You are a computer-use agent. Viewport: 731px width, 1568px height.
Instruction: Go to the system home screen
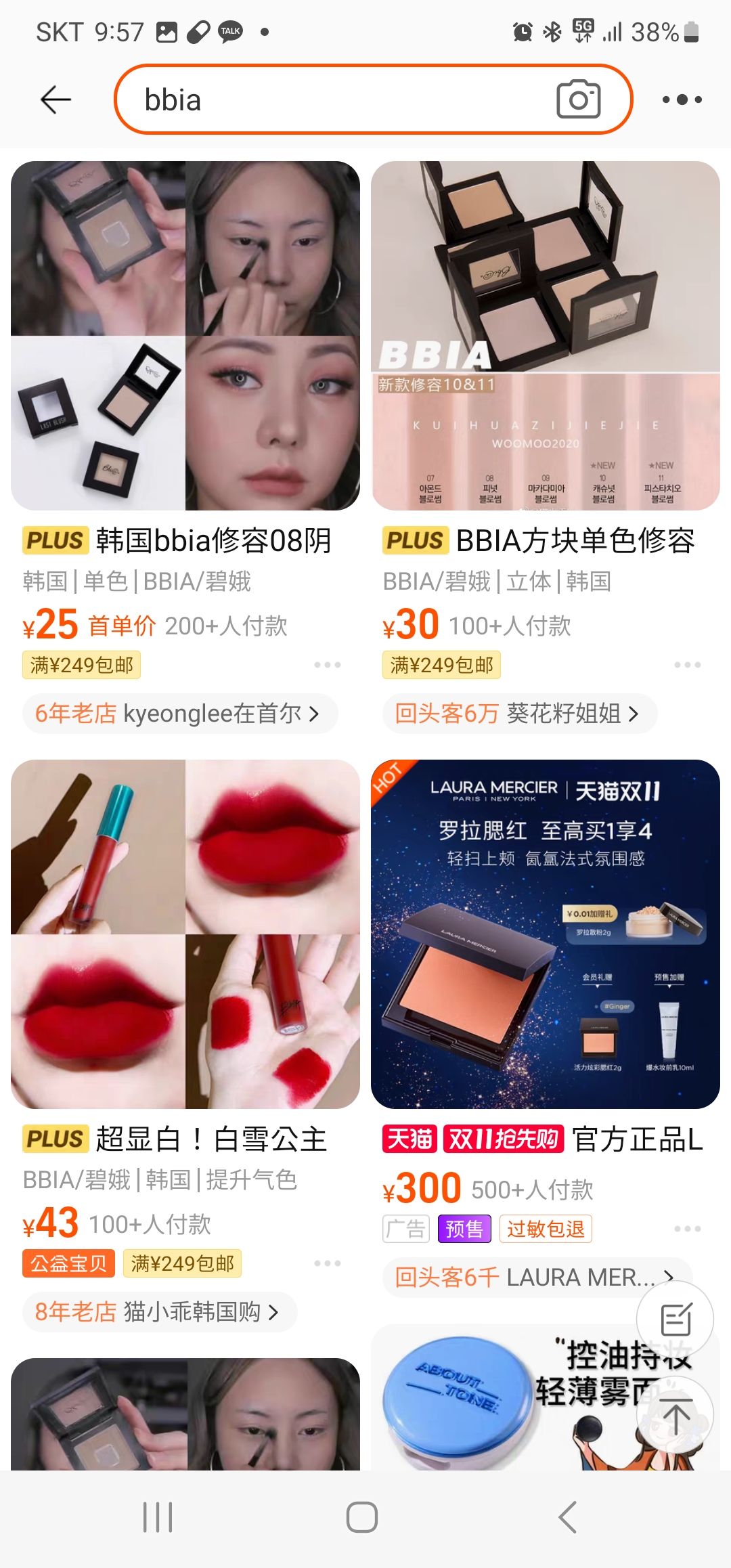click(x=362, y=1517)
